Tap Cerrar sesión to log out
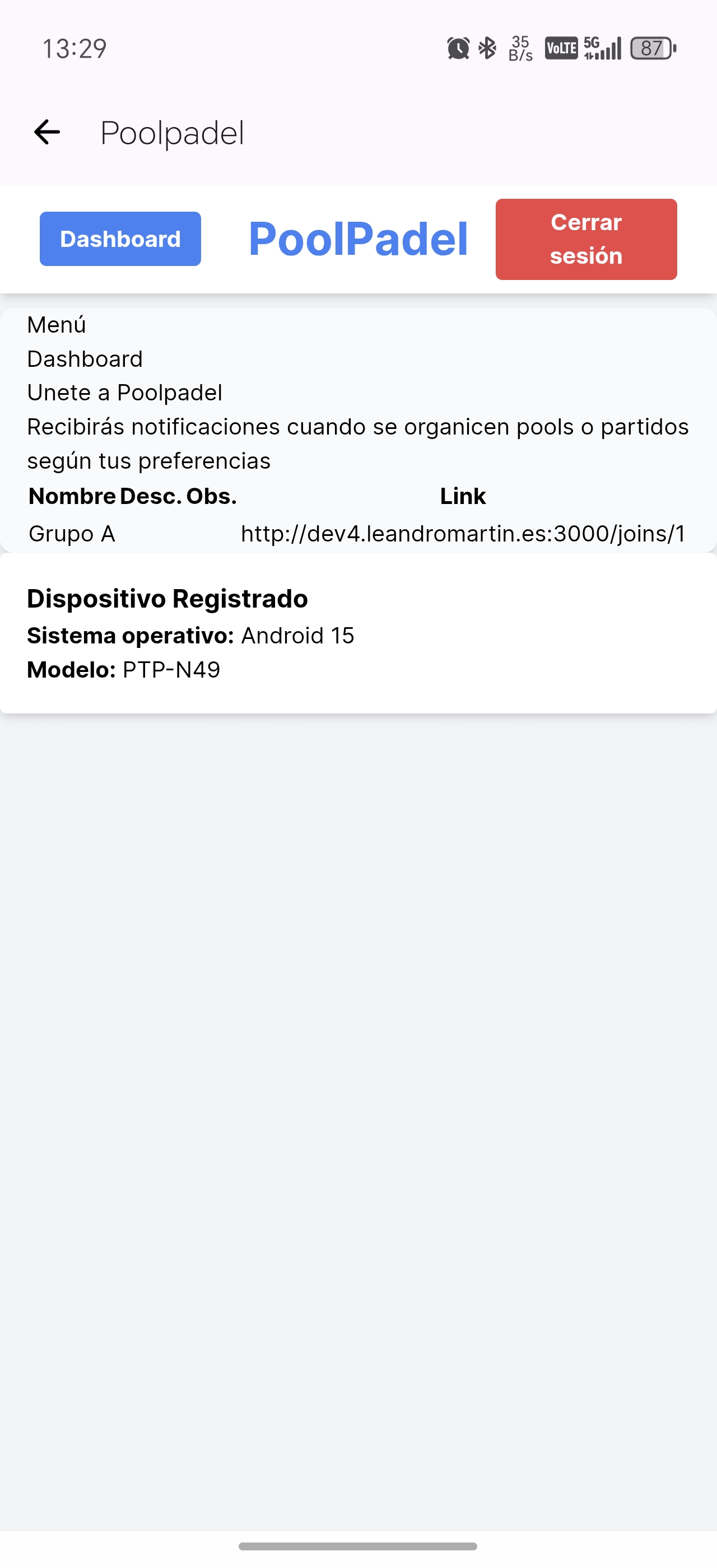Screen dimensions: 717x1568 click(585, 239)
